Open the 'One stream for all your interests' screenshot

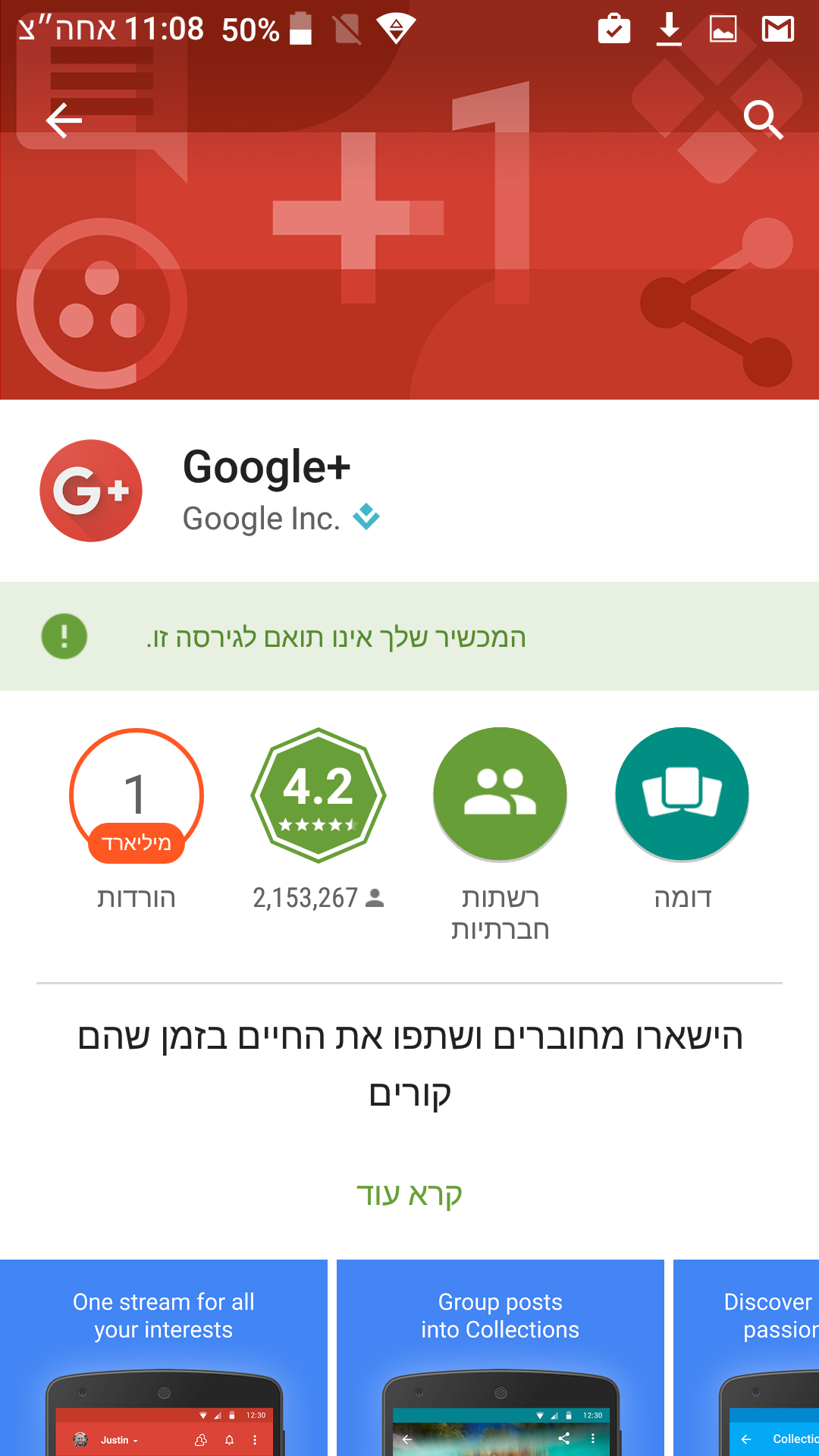pos(164,1357)
